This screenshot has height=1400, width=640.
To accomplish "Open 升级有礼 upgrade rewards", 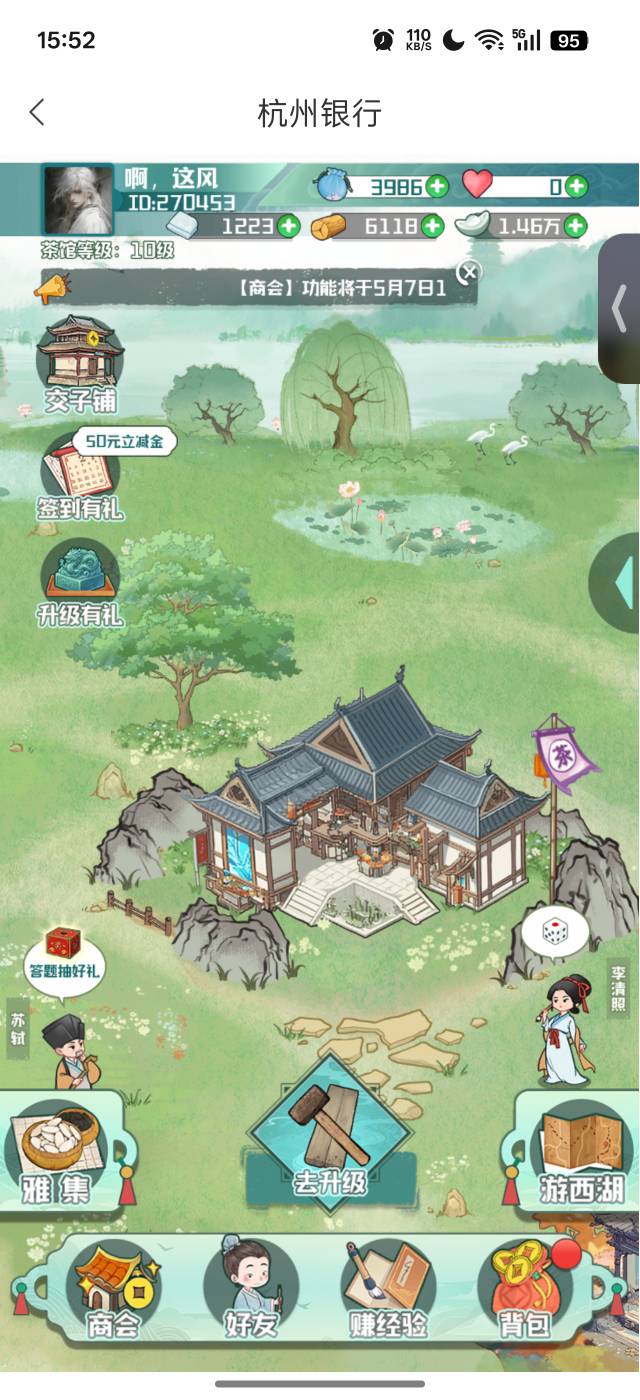I will click(80, 584).
